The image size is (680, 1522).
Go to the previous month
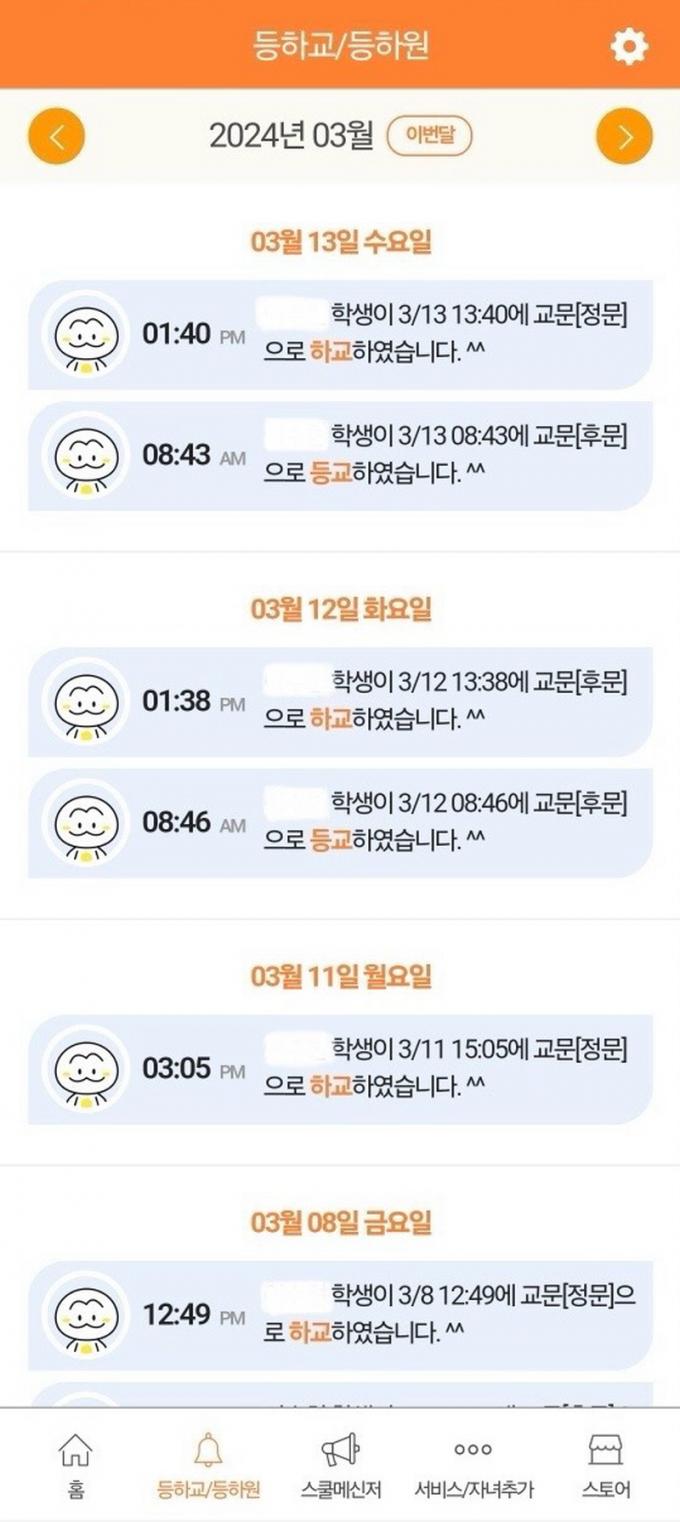point(56,136)
